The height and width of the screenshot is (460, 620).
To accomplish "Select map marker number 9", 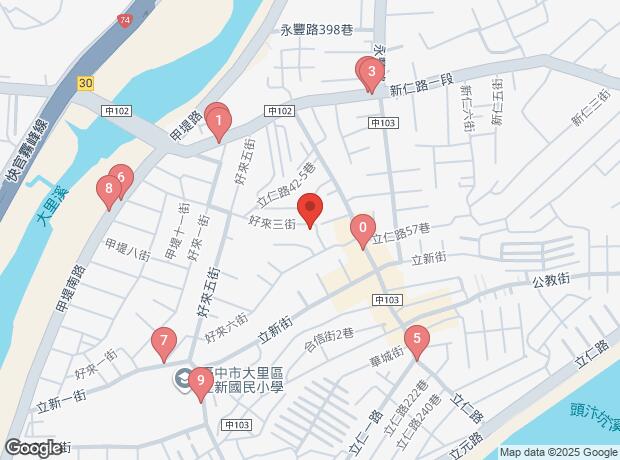I will tap(201, 385).
